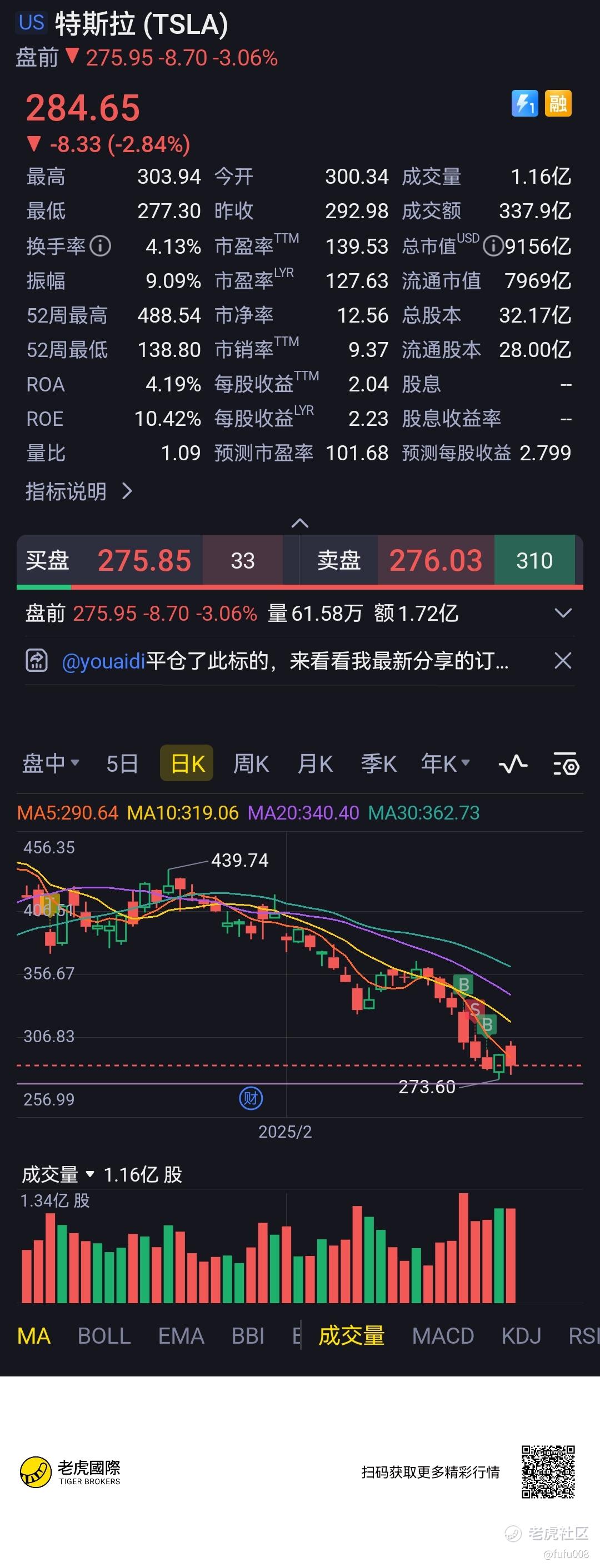Tap the chart compare line icon

pos(513,763)
